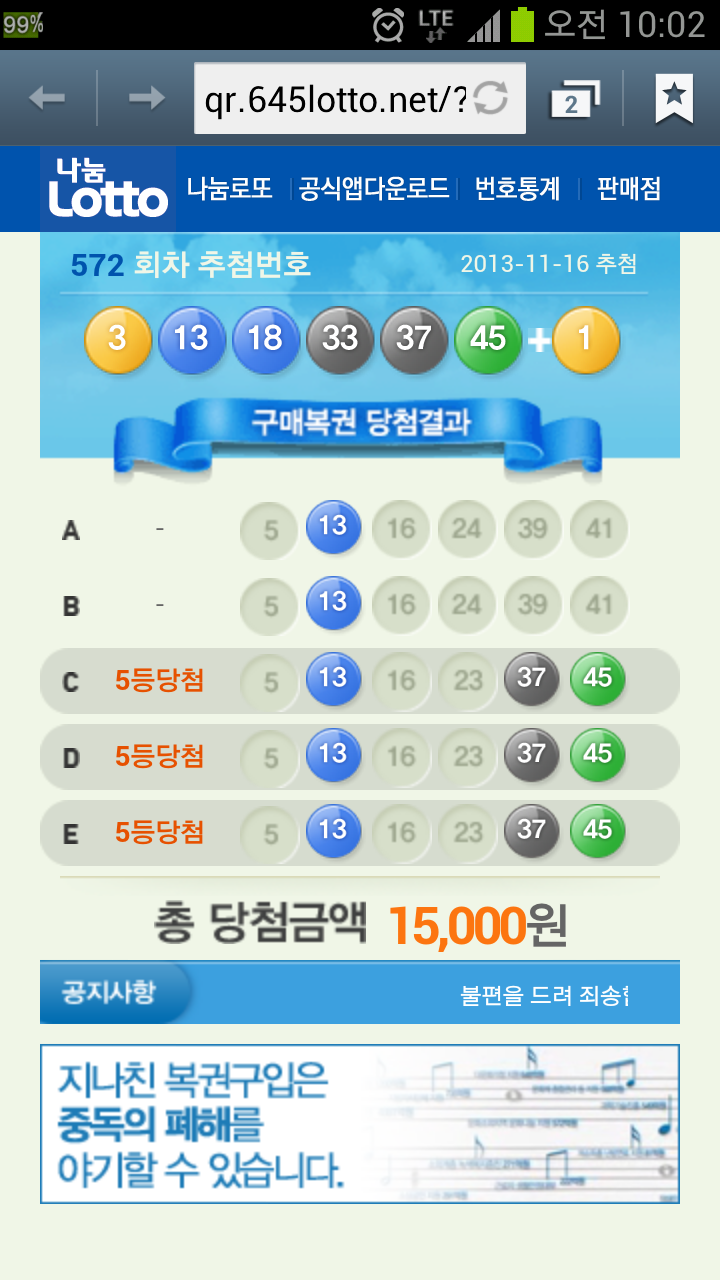This screenshot has width=720, height=1280.
Task: Go back to the previous page
Action: click(47, 98)
